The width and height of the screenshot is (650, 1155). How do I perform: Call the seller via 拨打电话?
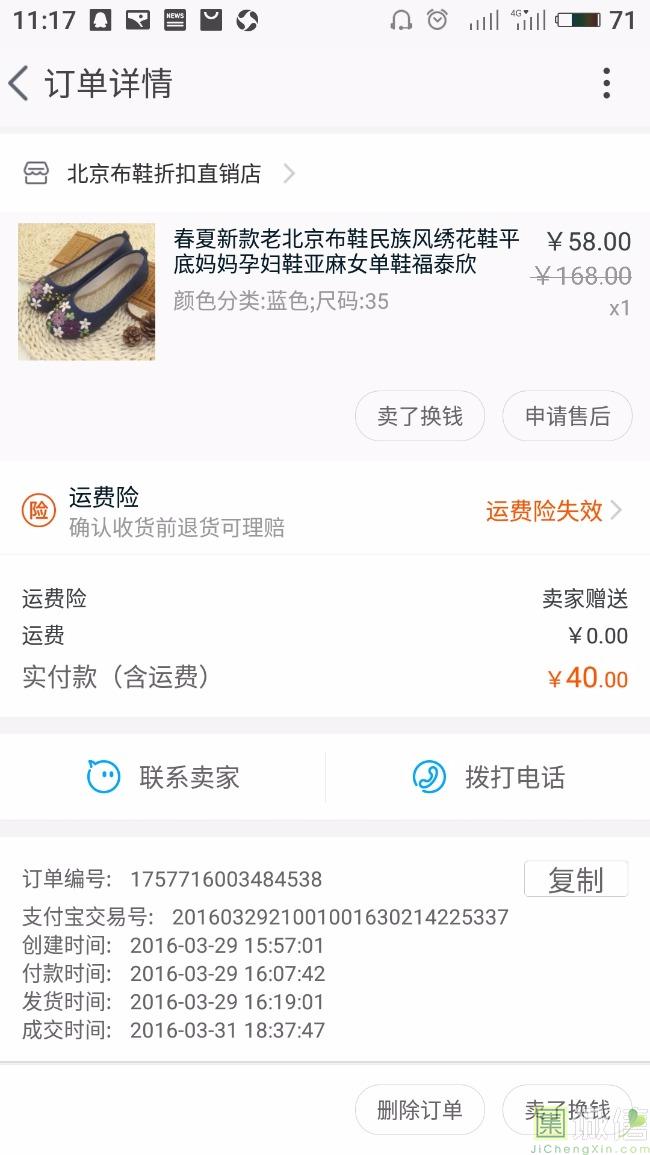click(x=488, y=777)
